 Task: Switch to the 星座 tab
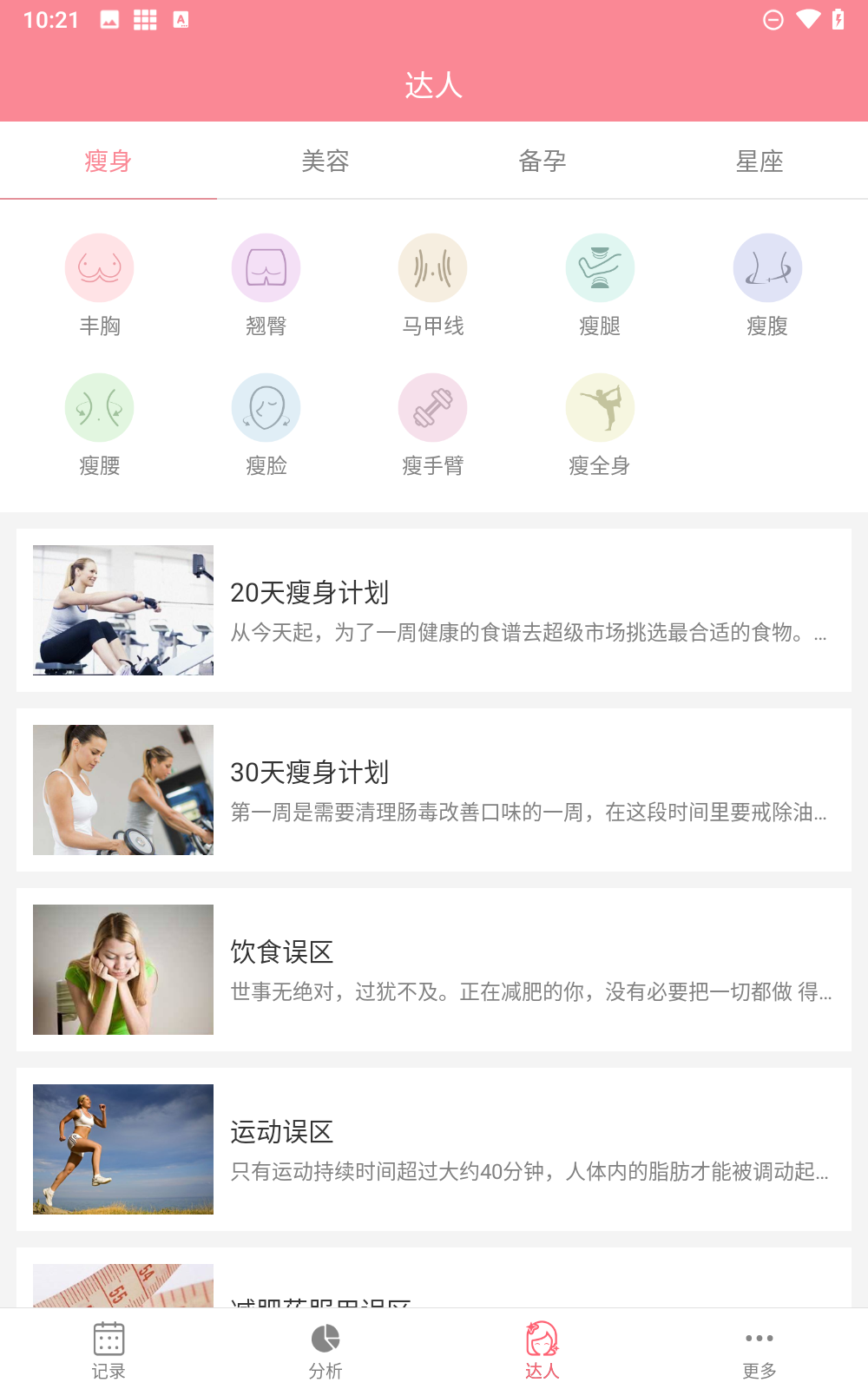coord(759,161)
